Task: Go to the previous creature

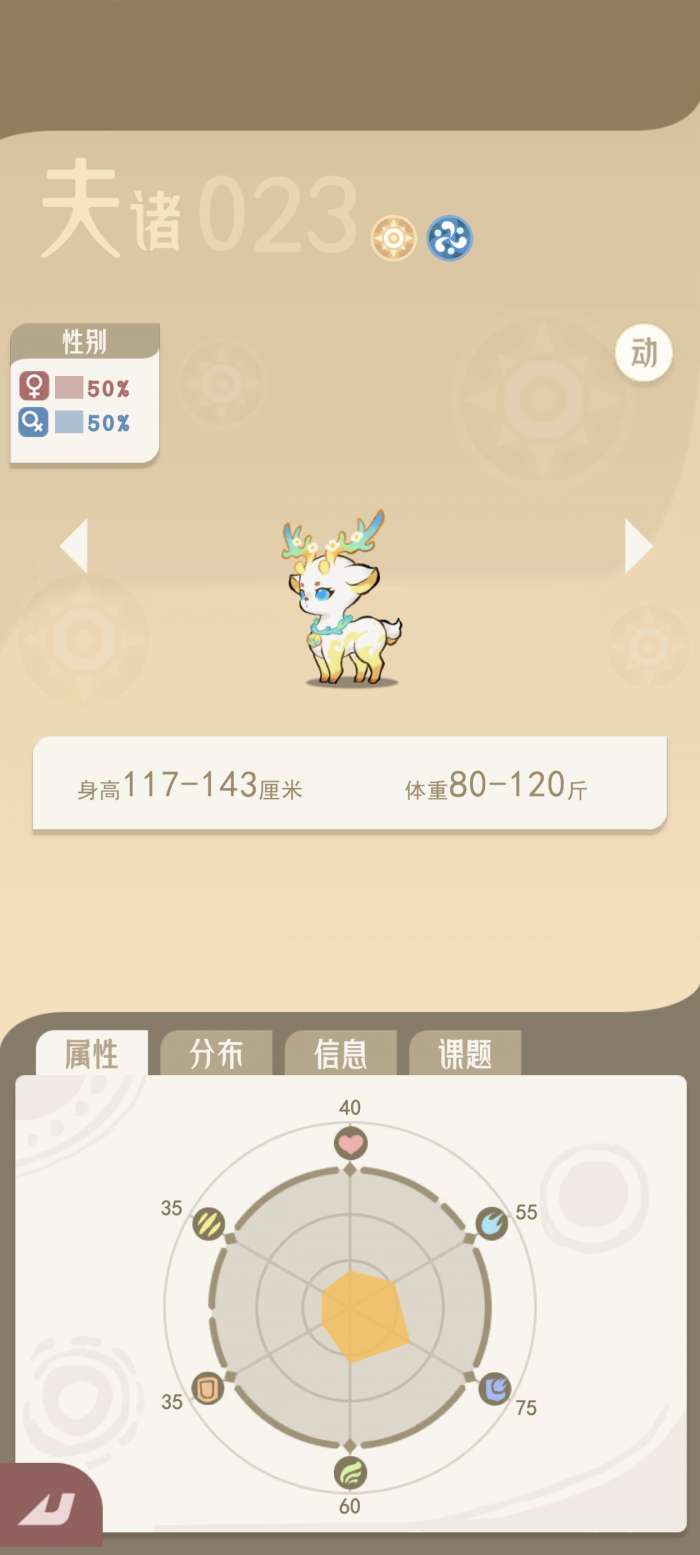Action: 75,546
